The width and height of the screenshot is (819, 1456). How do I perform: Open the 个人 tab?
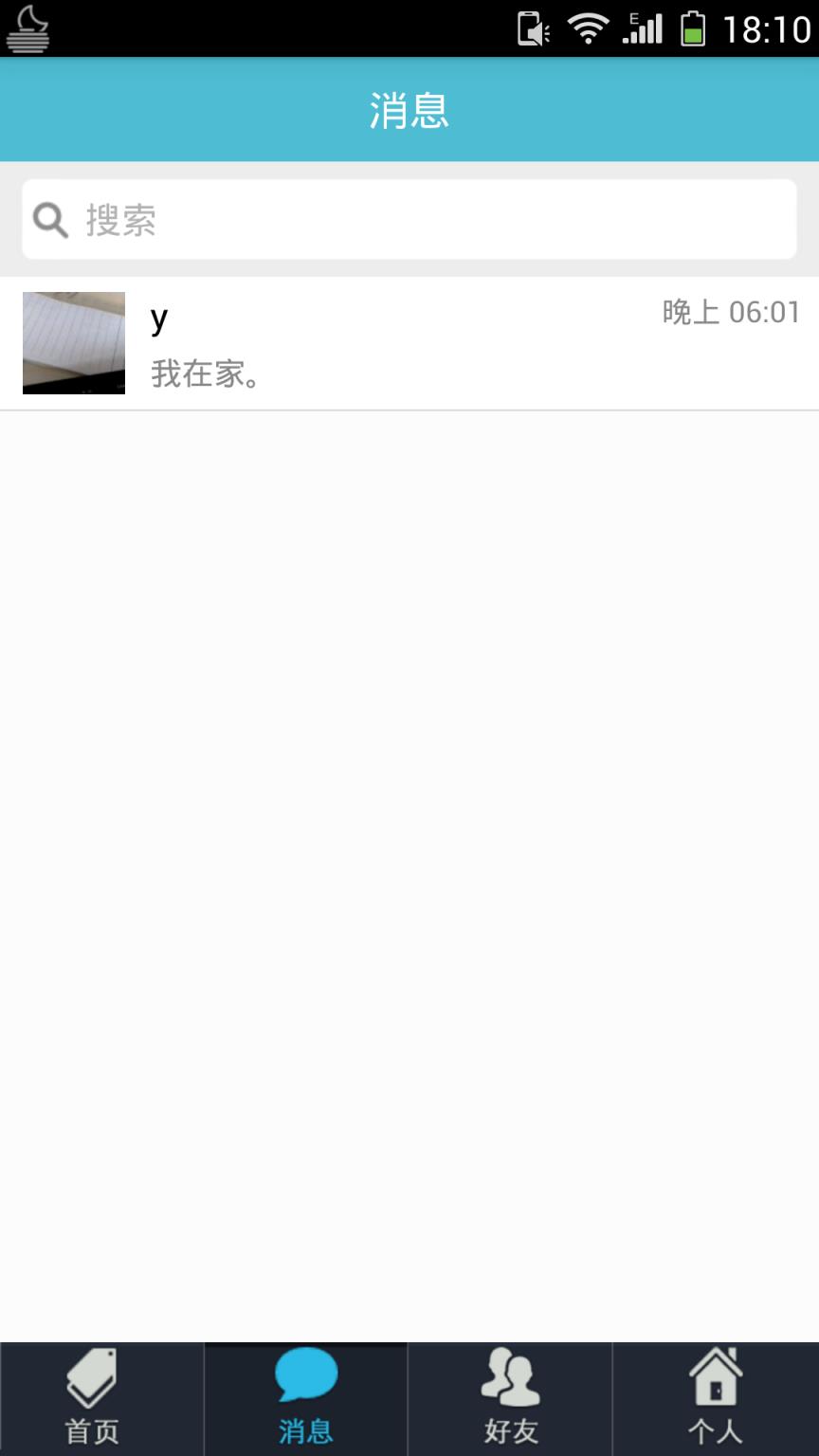pos(716,1398)
